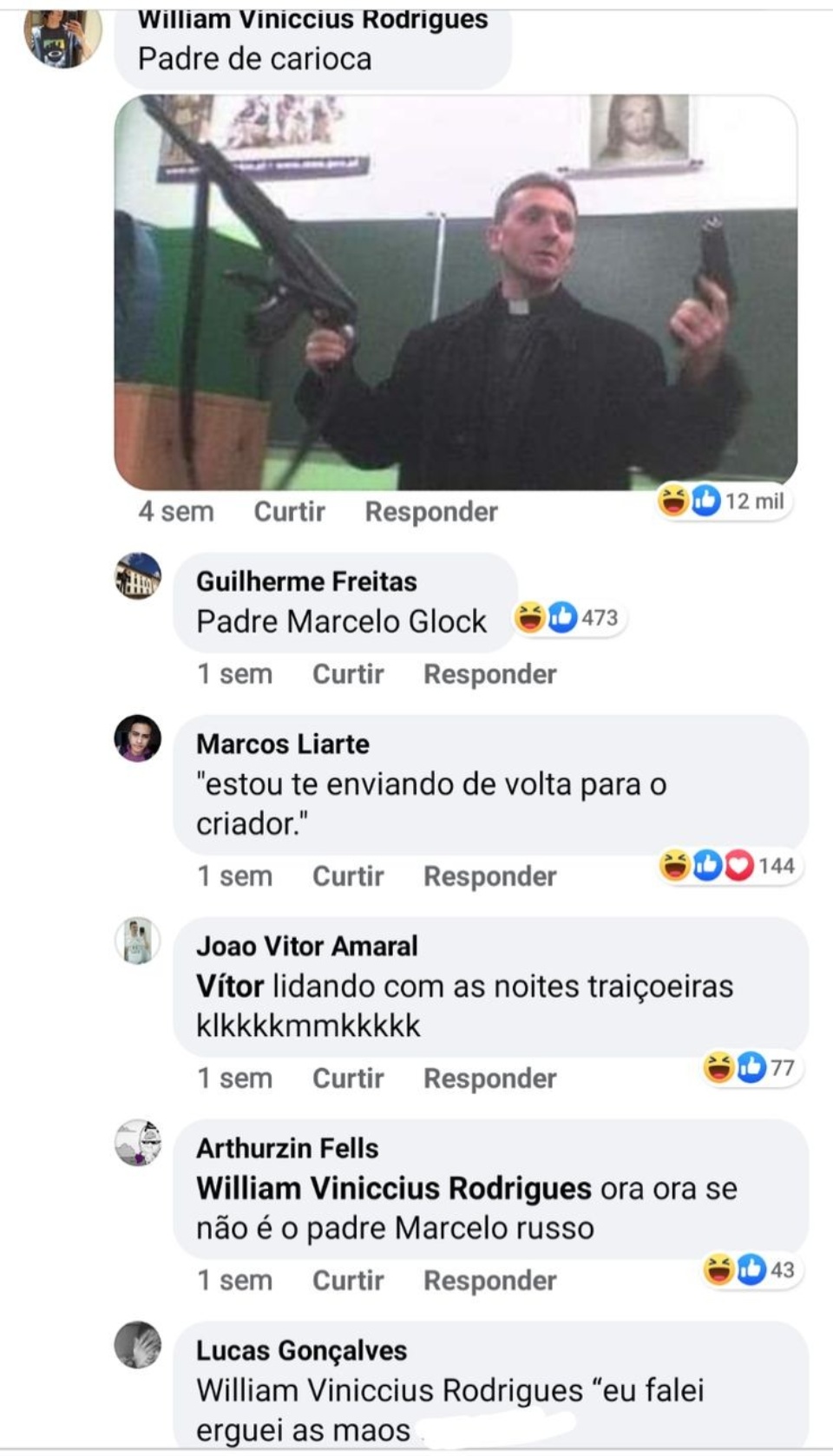Open William Viniccius Rodrigues's profile picture

pyautogui.click(x=62, y=37)
